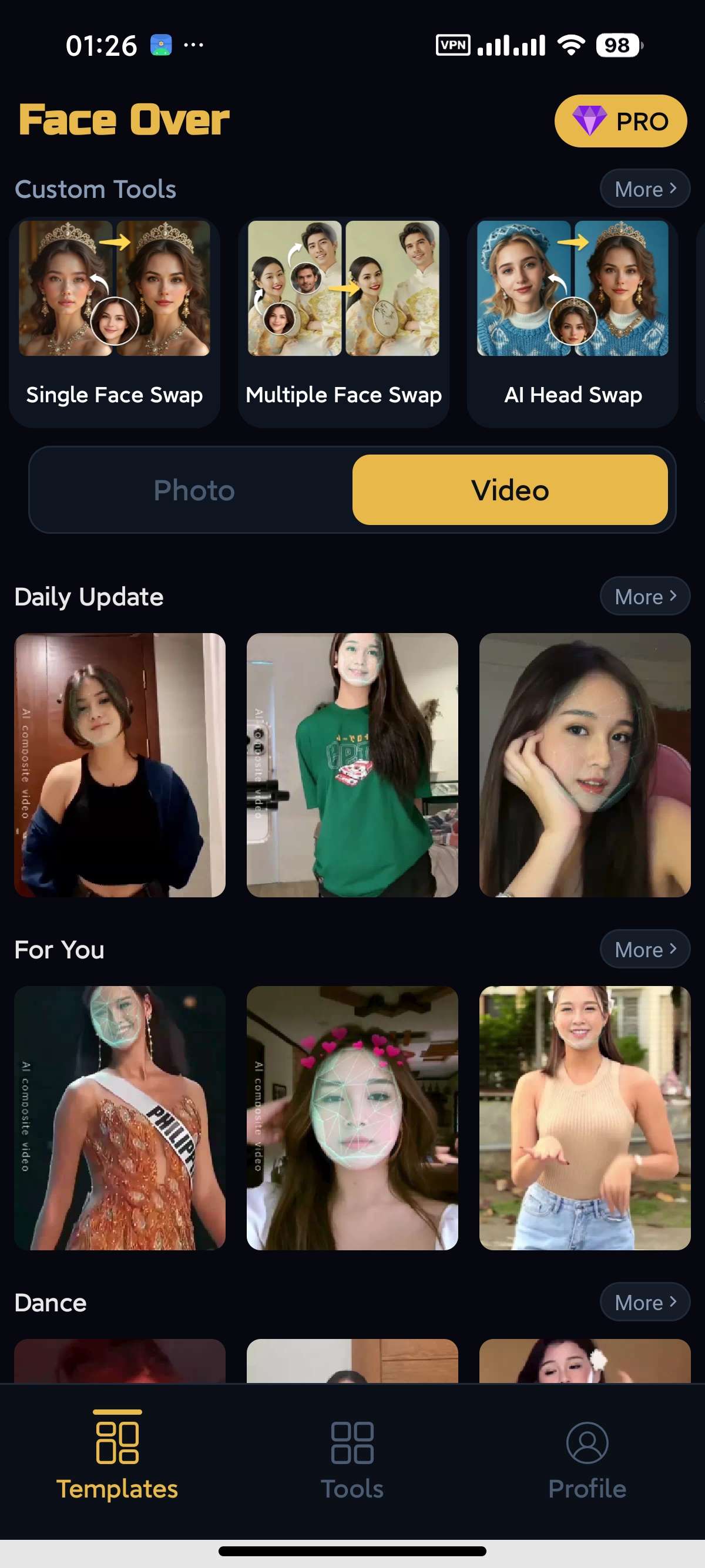
Task: Open the pink hearts filter template
Action: tap(352, 1118)
